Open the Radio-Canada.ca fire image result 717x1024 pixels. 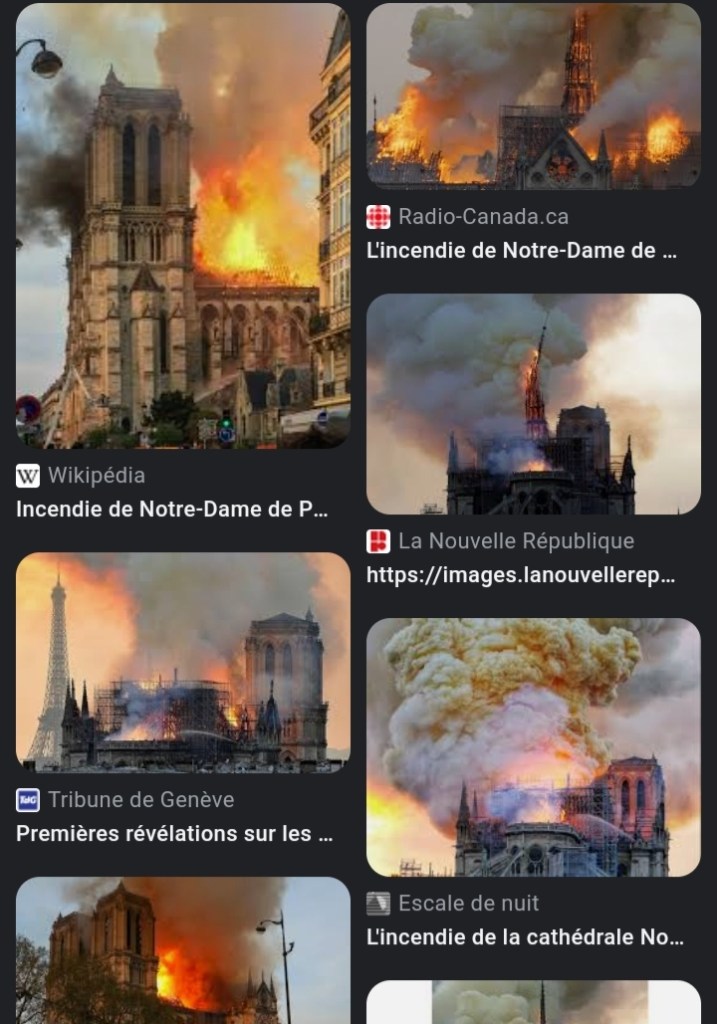point(533,96)
